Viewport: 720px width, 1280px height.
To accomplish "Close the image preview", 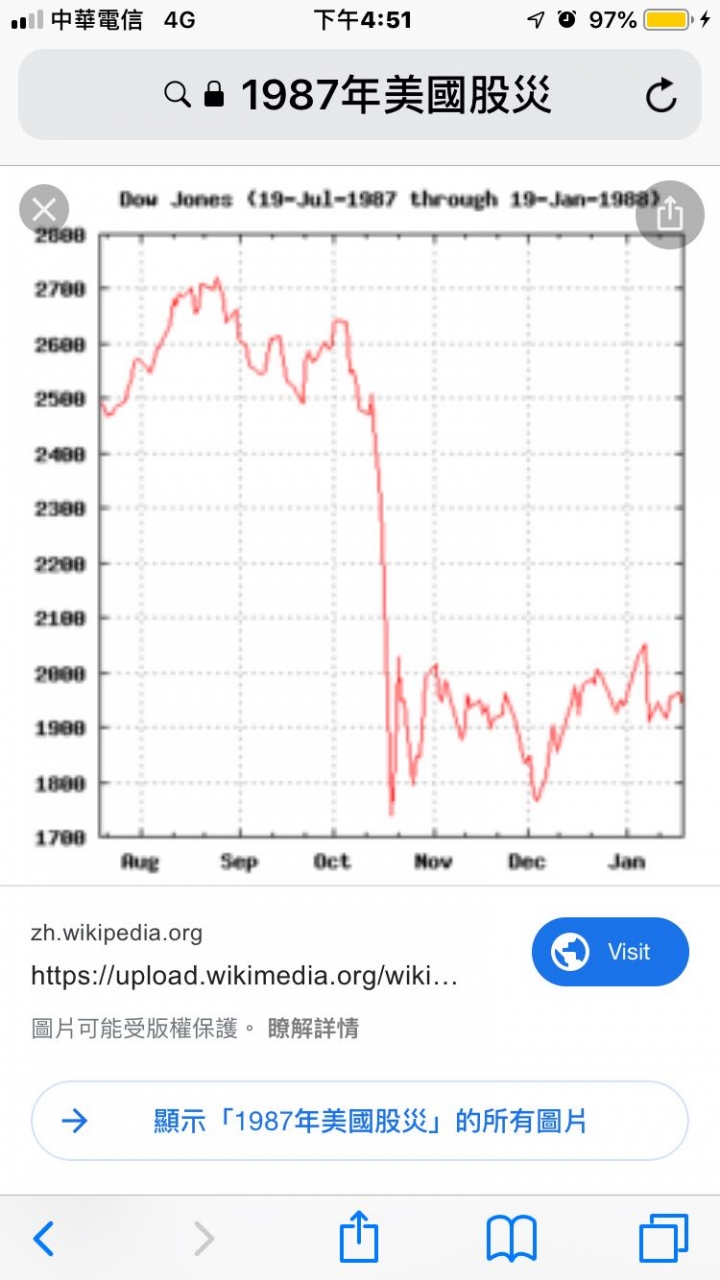I will (x=44, y=210).
